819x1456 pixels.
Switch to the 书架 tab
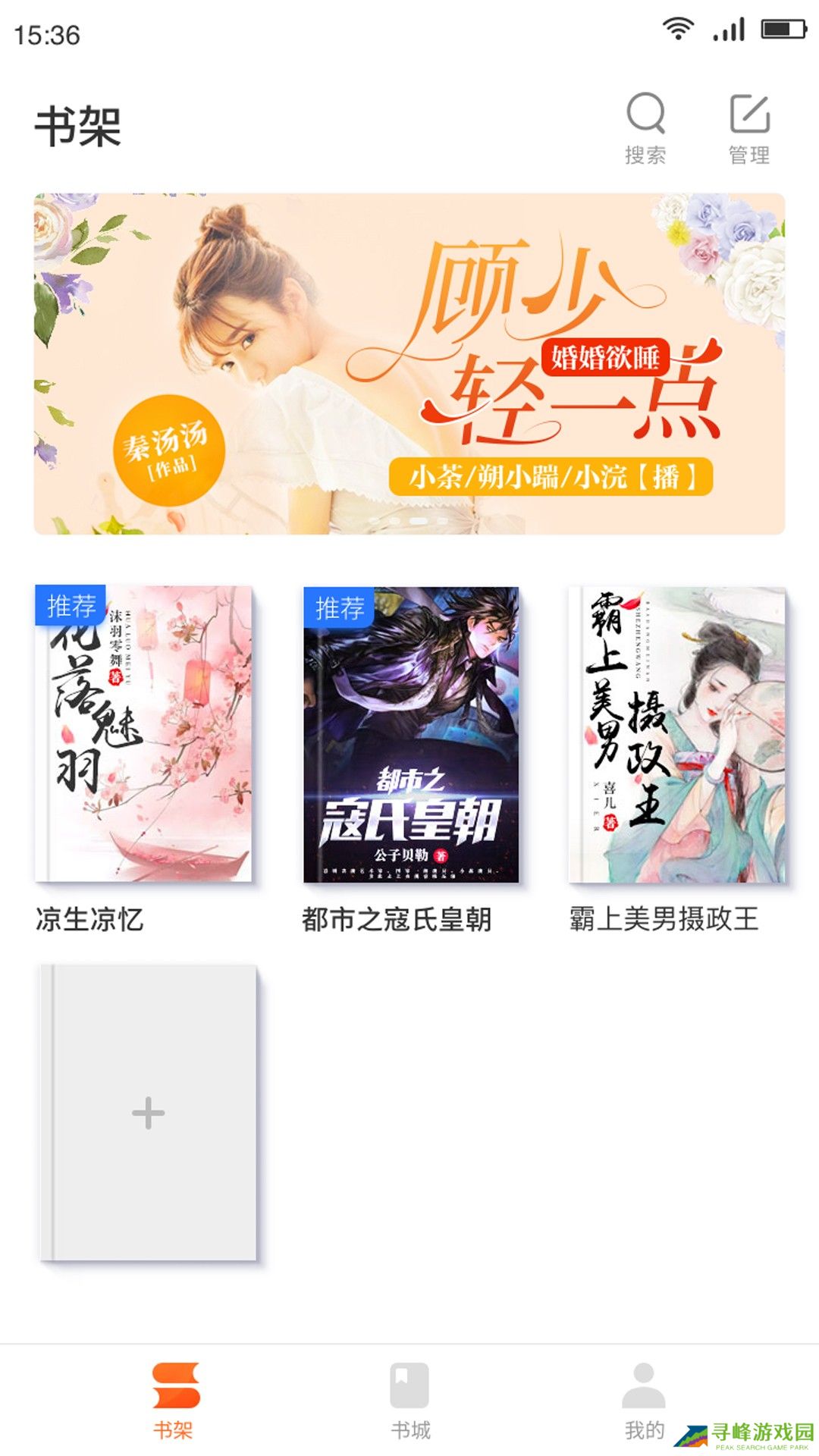(x=174, y=1400)
